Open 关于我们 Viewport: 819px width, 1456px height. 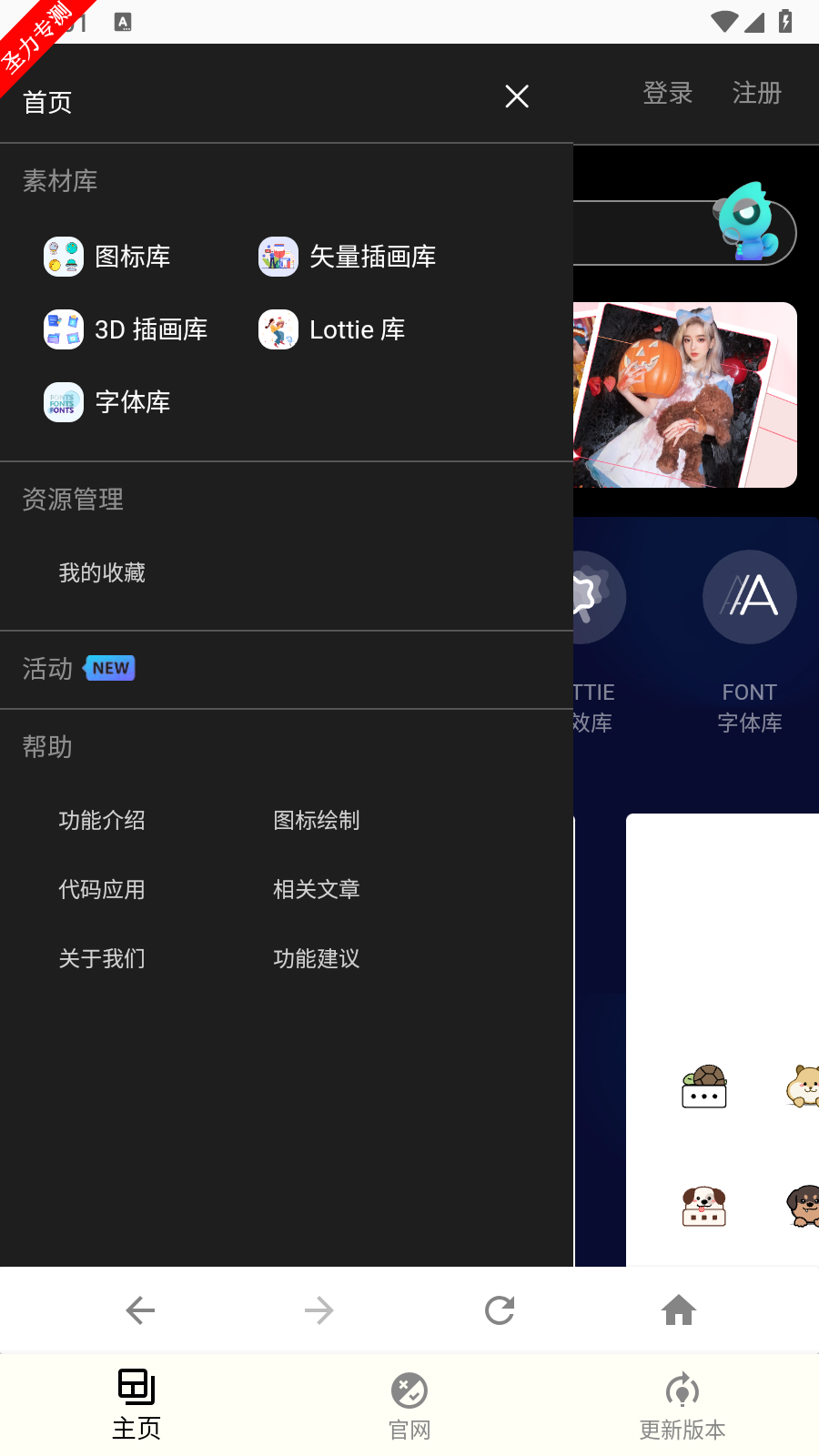pyautogui.click(x=102, y=958)
